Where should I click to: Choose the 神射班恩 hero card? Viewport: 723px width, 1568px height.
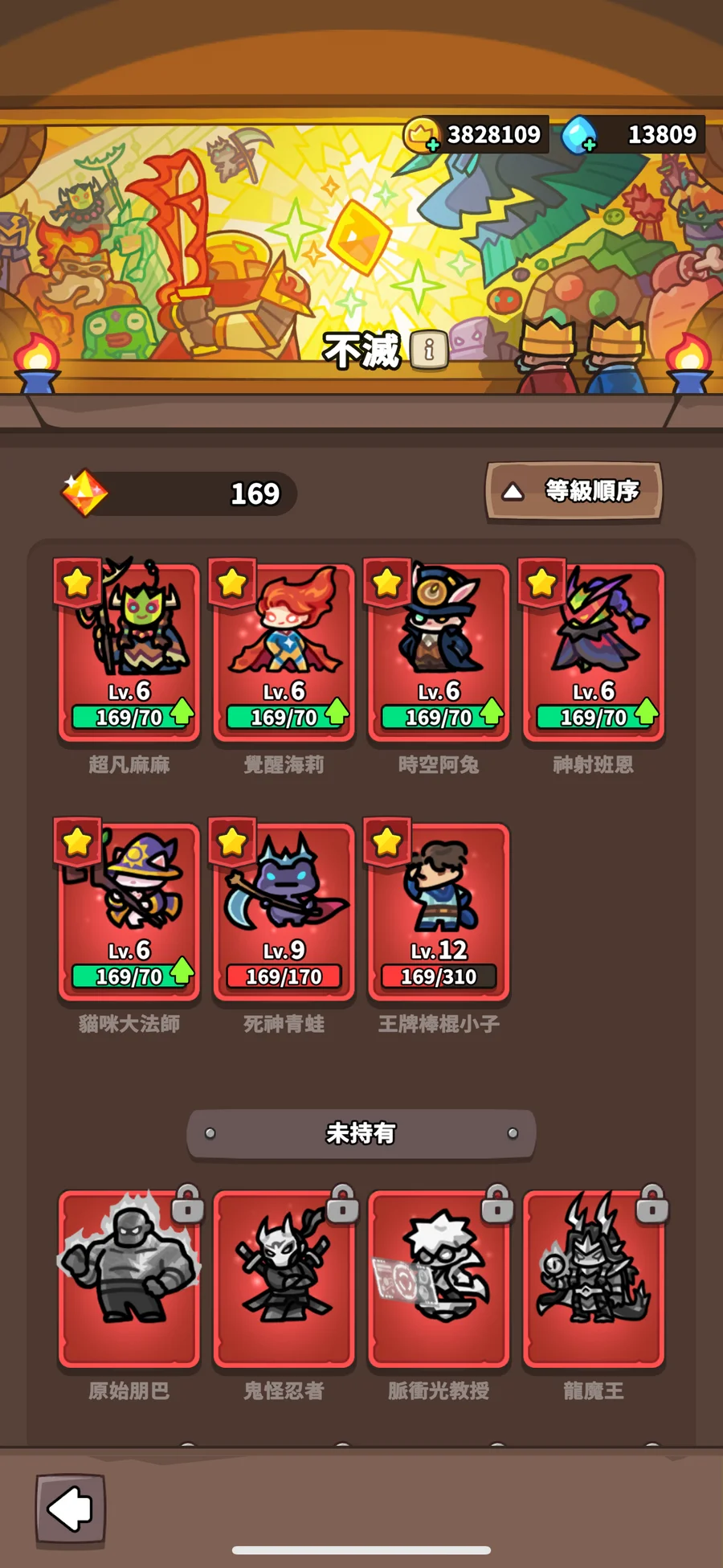594,651
